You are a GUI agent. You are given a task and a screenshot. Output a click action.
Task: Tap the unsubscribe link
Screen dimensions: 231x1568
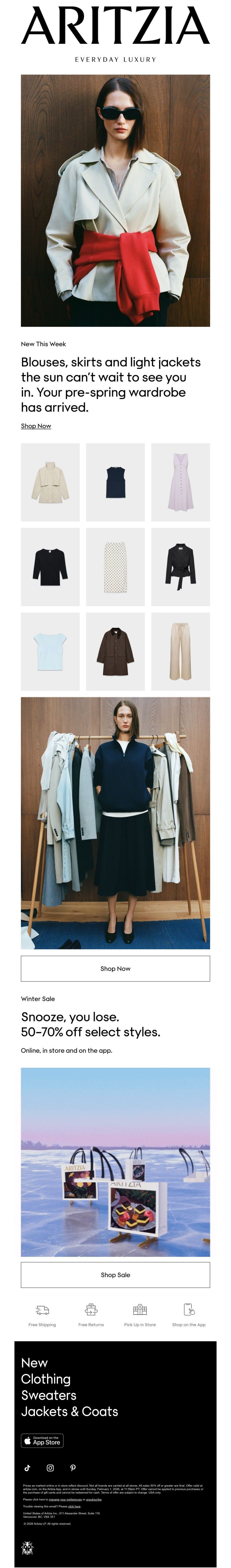(94, 1499)
